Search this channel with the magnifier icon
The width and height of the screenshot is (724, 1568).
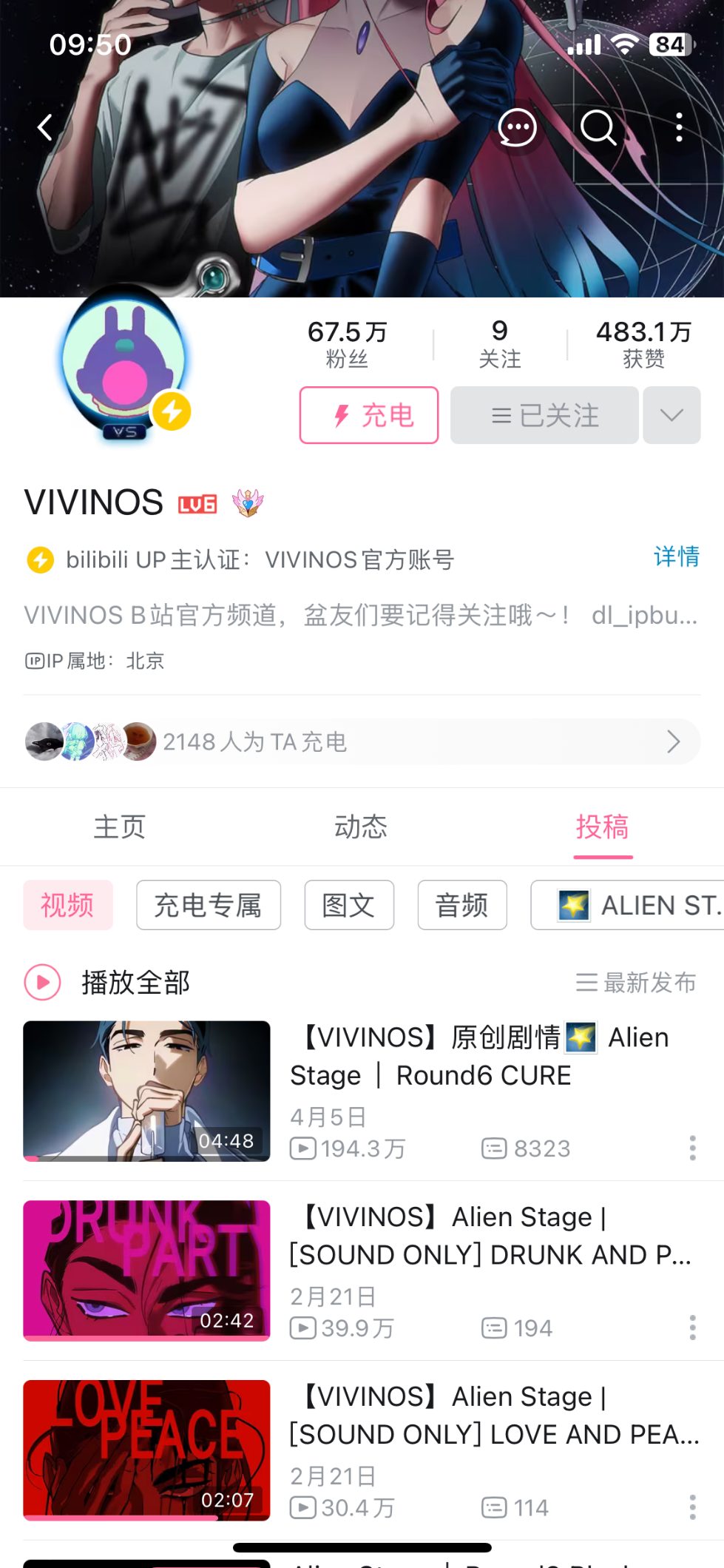[x=598, y=128]
